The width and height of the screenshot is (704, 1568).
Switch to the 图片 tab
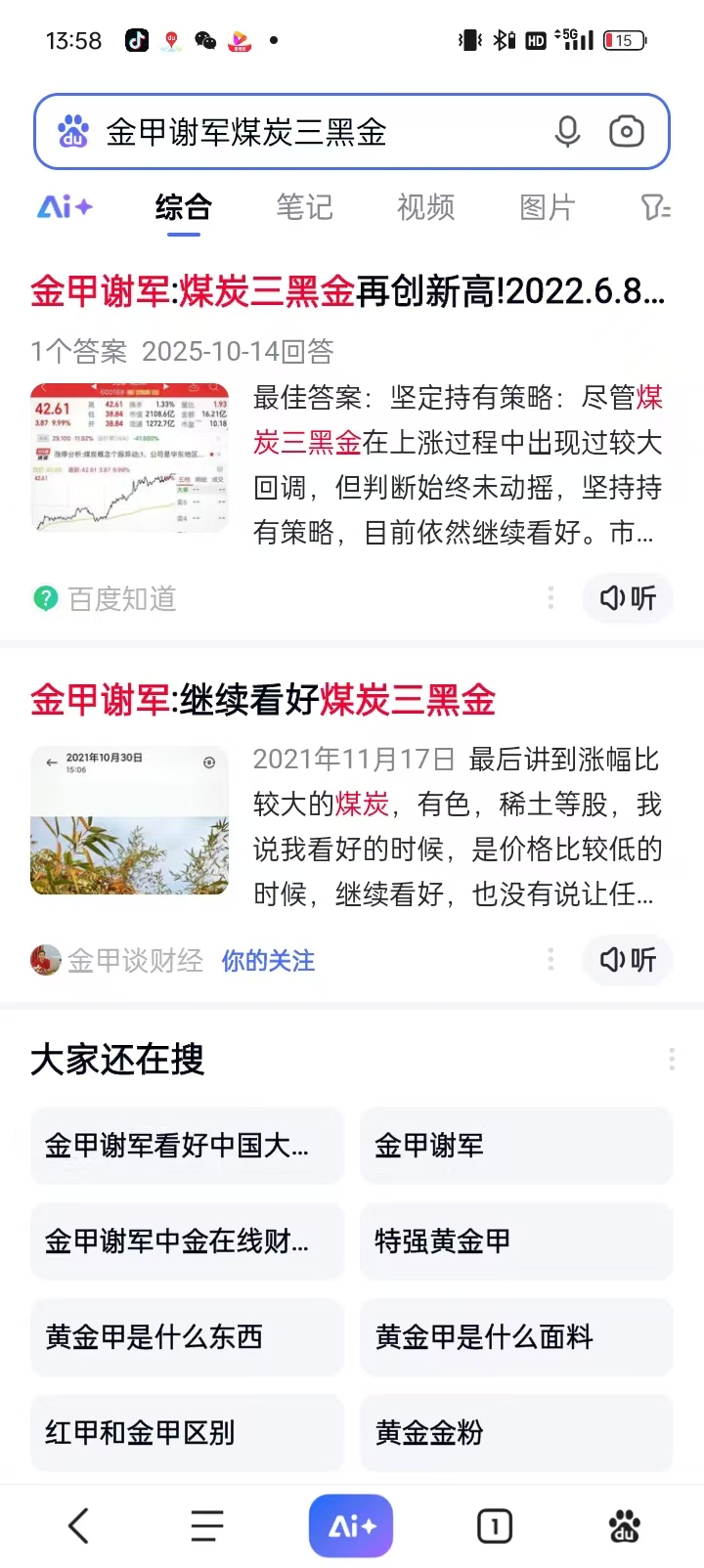[x=547, y=207]
